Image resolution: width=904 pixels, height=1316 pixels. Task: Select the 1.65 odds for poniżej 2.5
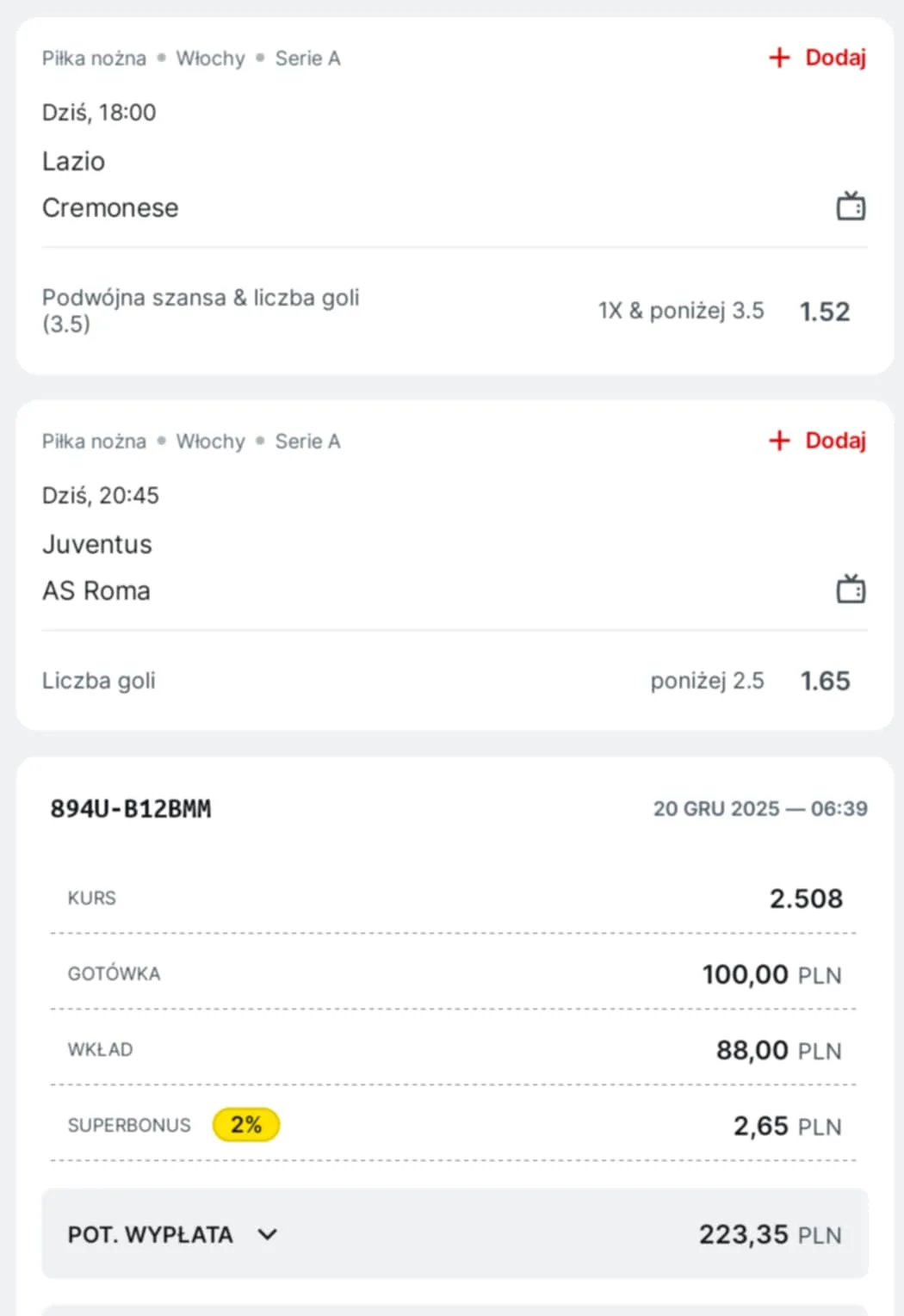[824, 680]
